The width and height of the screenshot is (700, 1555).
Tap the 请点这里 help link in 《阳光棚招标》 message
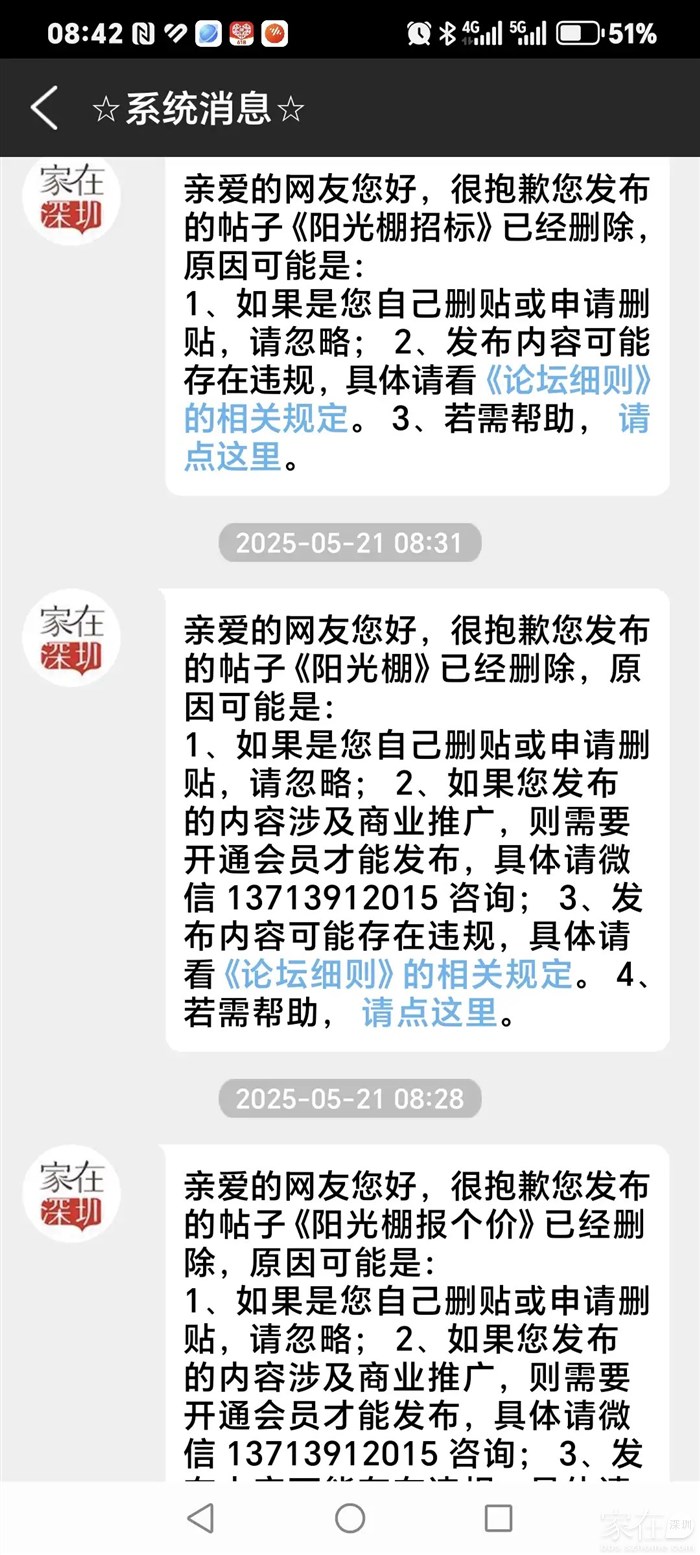tap(232, 457)
